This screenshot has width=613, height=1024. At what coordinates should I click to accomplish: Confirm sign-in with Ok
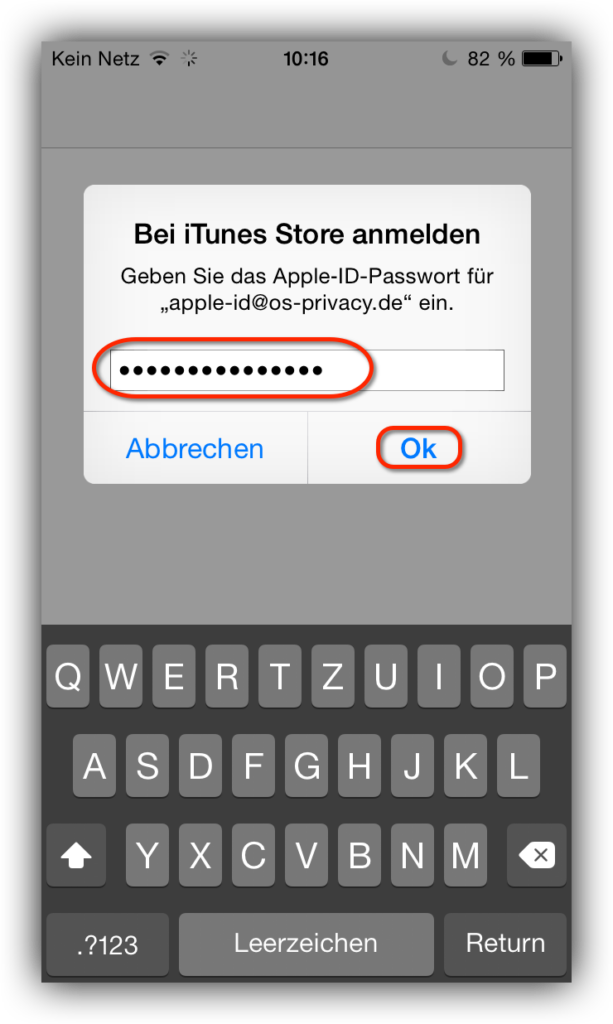coord(418,449)
